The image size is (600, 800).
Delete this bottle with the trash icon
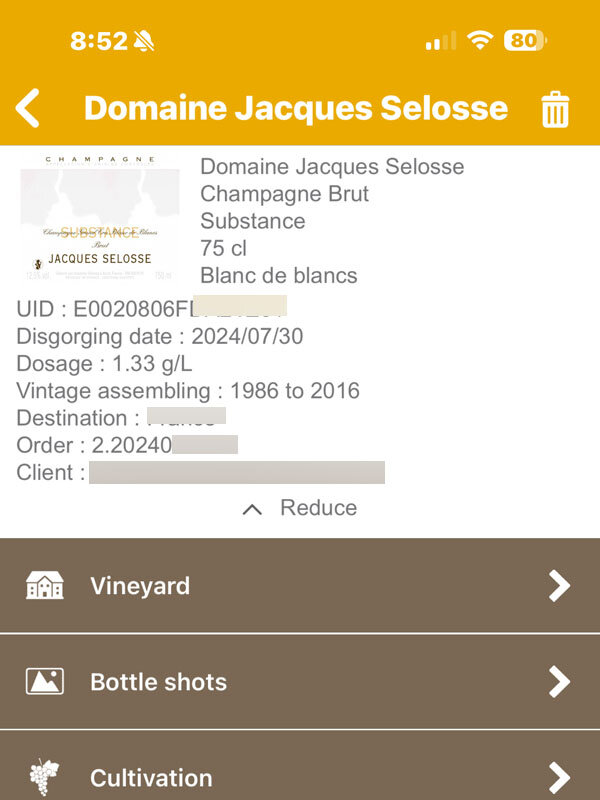click(x=555, y=109)
